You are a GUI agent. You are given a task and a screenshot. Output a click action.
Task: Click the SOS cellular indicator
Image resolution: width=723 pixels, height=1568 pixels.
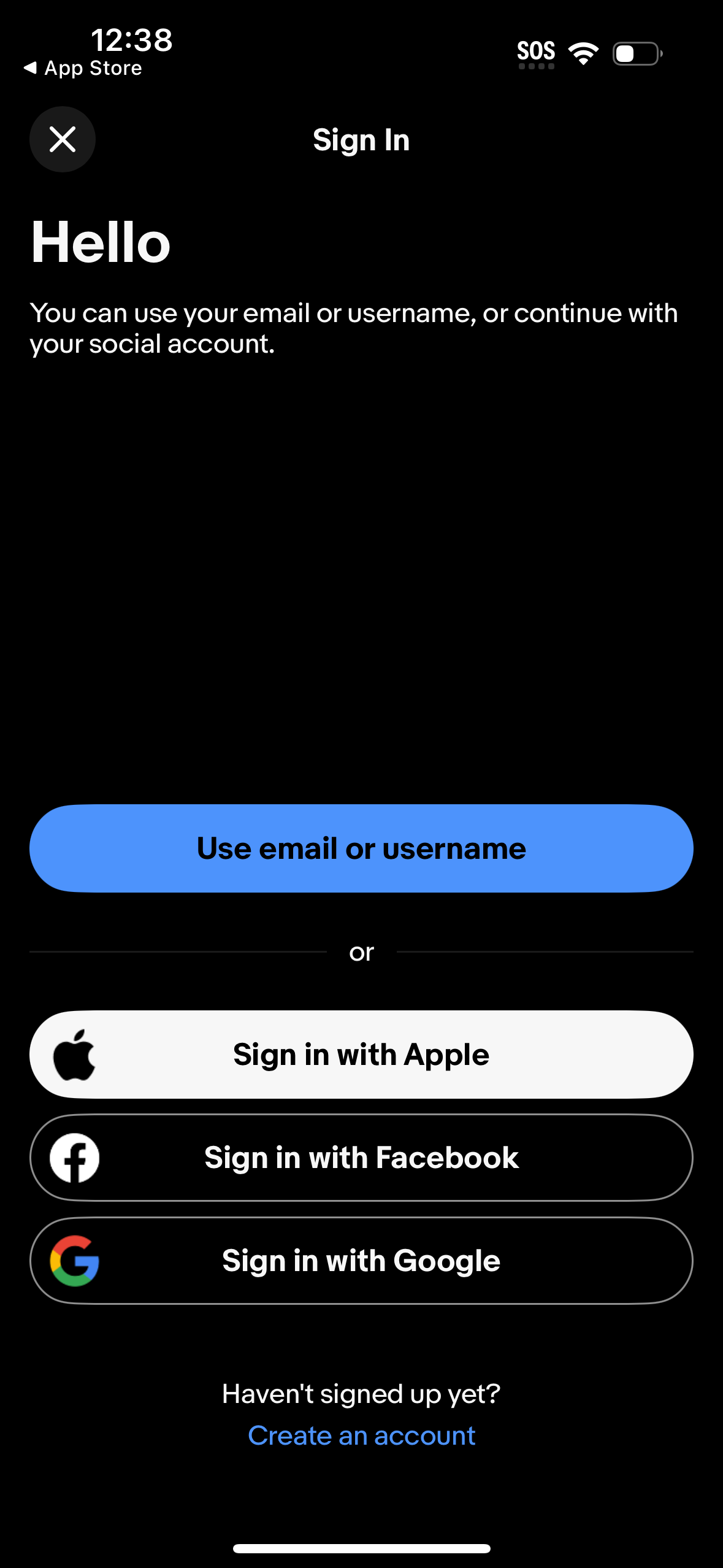click(536, 52)
